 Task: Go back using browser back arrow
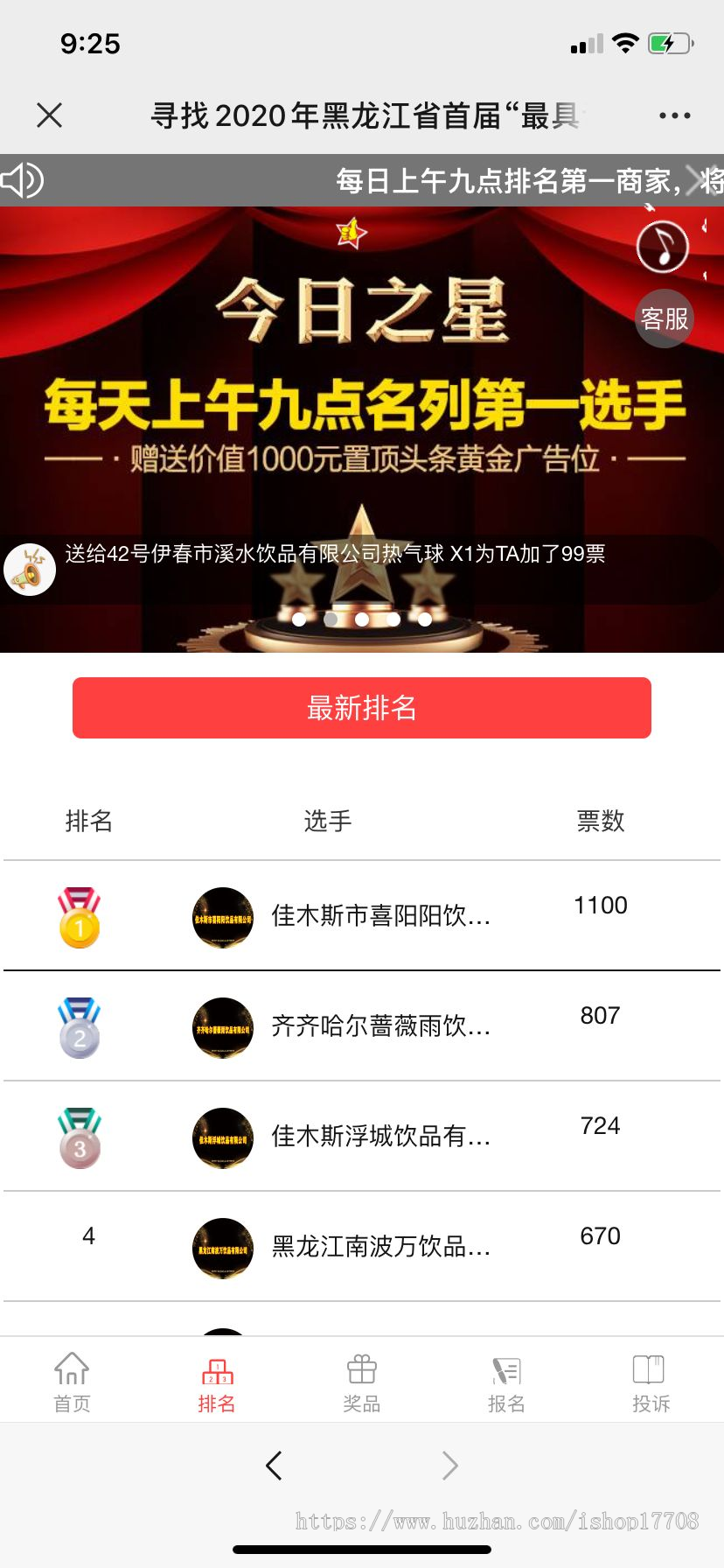(274, 1465)
